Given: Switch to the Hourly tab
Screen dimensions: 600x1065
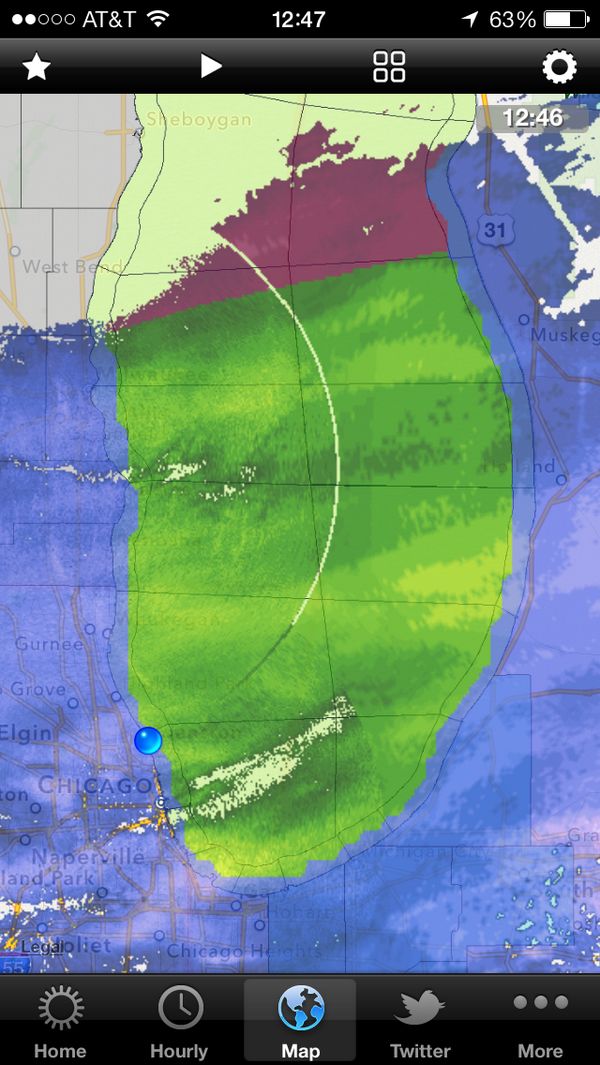Looking at the screenshot, I should pyautogui.click(x=179, y=1021).
